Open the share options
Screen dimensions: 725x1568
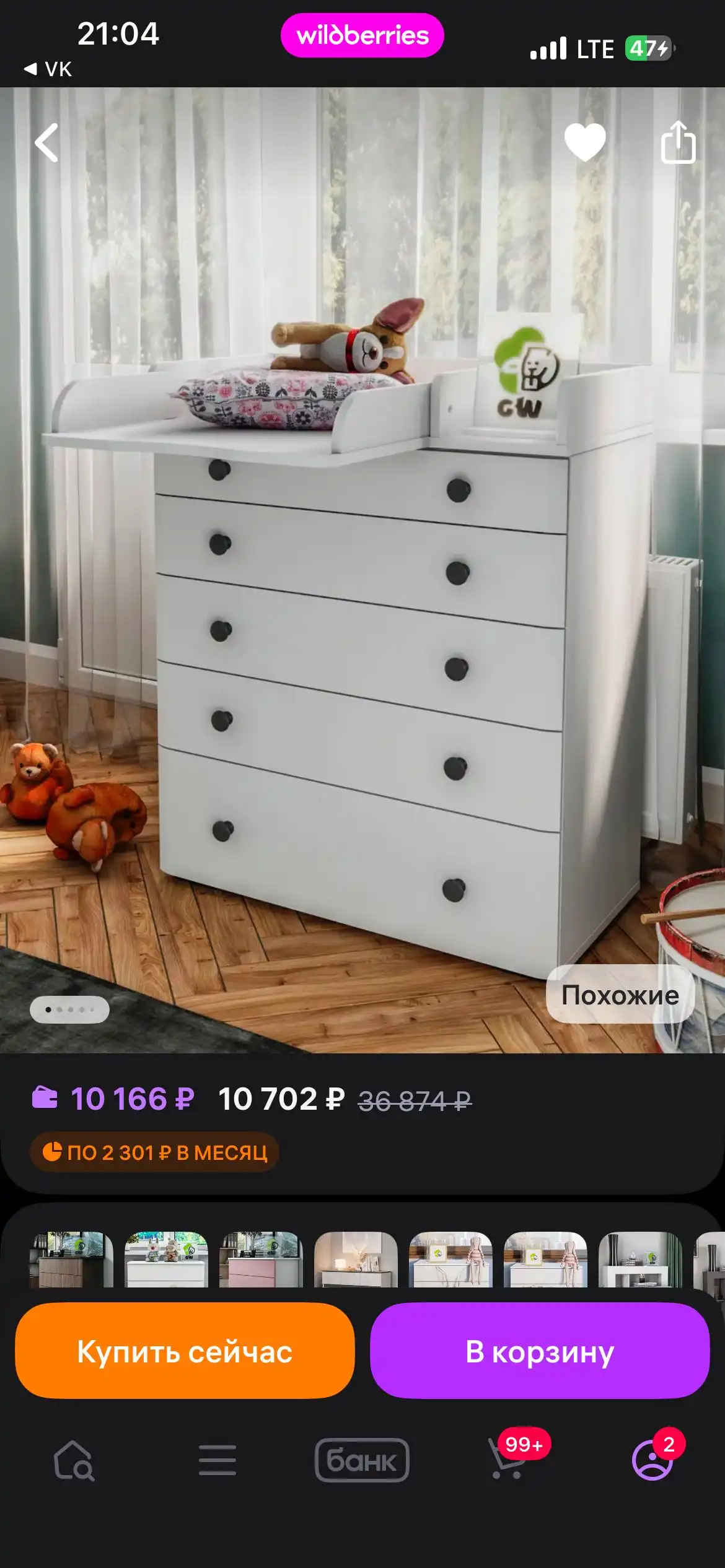point(679,142)
